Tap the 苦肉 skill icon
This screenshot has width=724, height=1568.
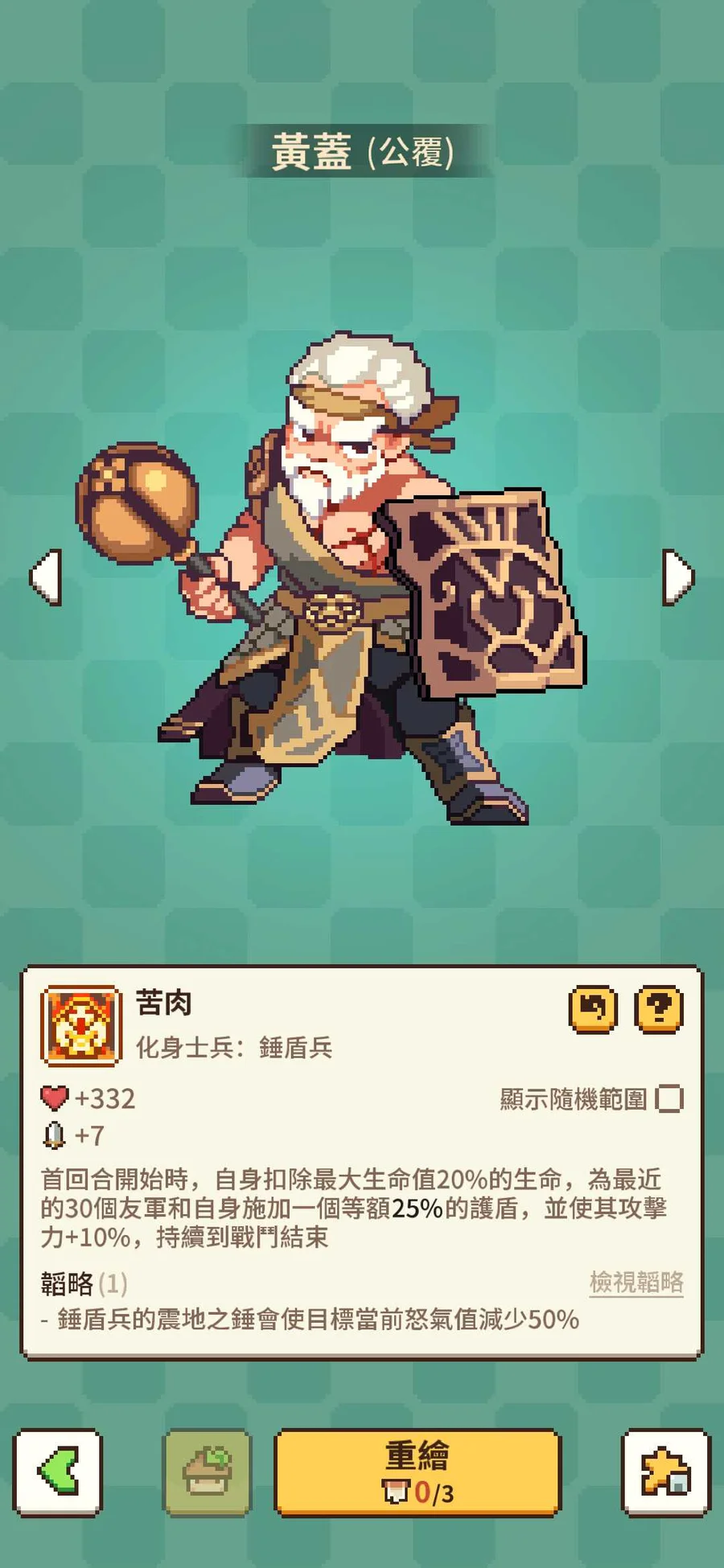pyautogui.click(x=81, y=1026)
